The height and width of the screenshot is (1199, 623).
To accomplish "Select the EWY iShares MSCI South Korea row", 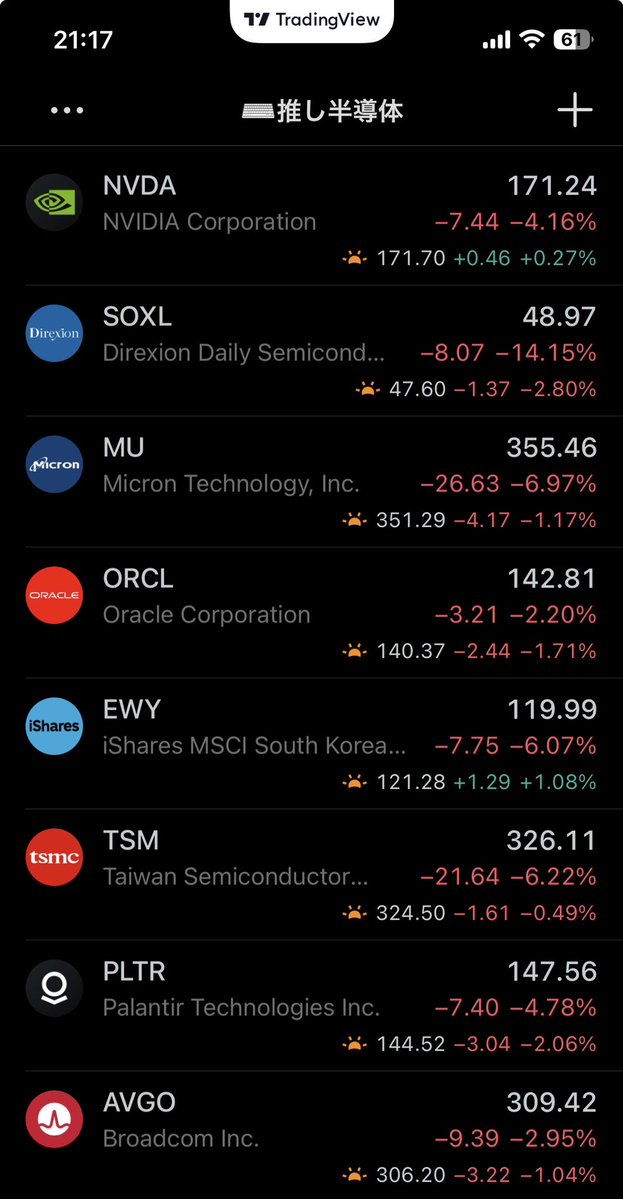I will point(311,744).
